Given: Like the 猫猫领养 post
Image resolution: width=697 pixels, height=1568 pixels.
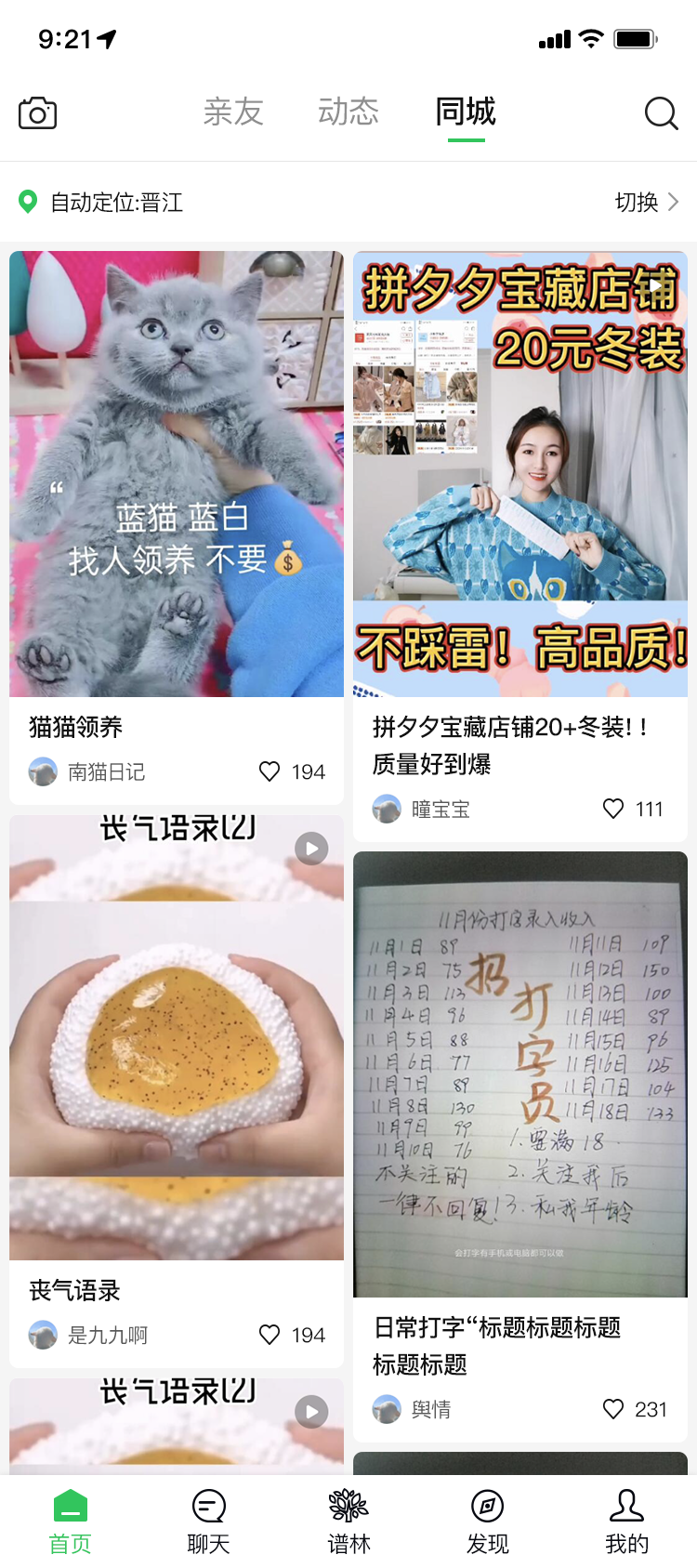Looking at the screenshot, I should (270, 771).
